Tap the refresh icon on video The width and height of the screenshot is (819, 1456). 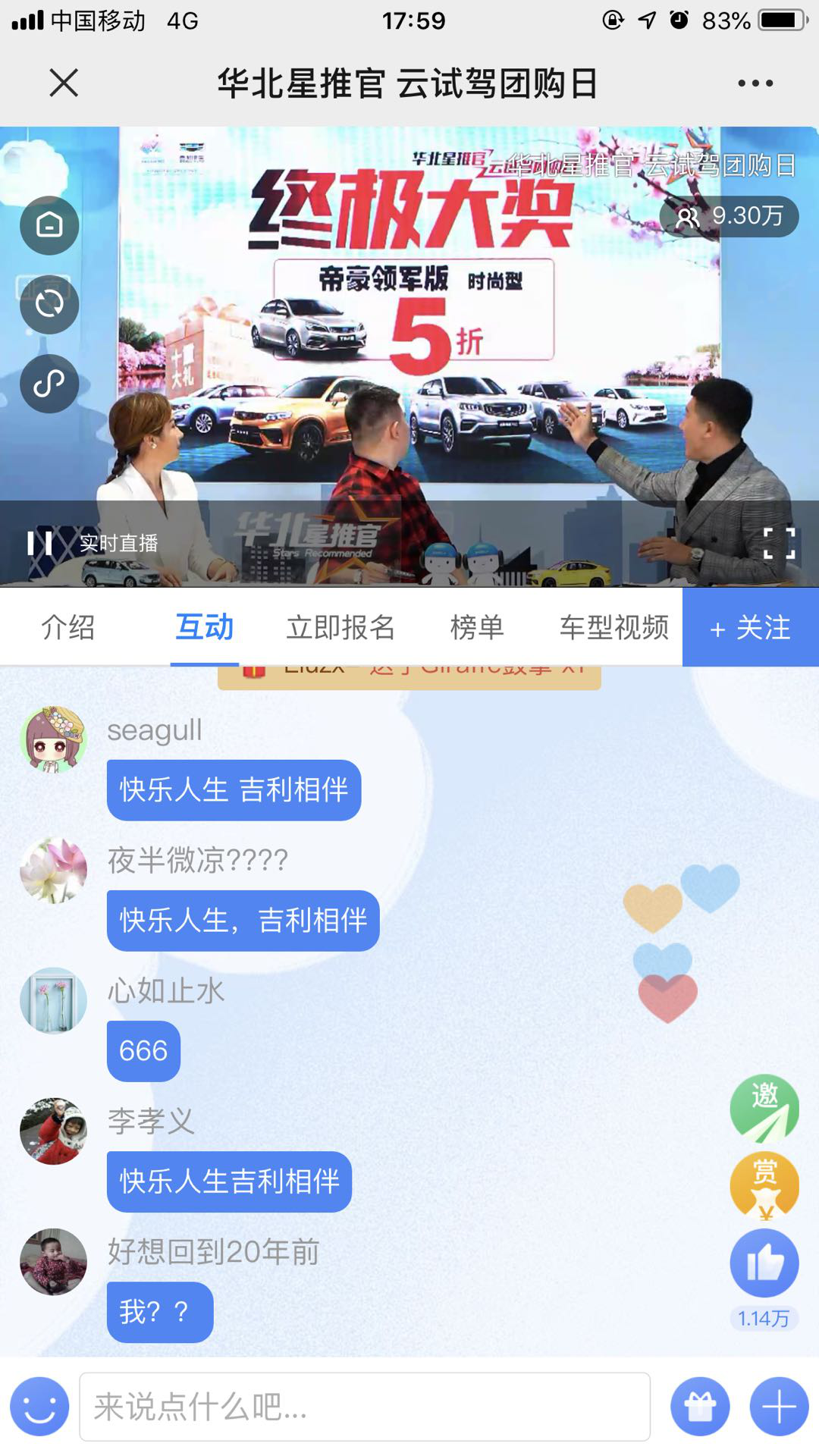pyautogui.click(x=49, y=304)
